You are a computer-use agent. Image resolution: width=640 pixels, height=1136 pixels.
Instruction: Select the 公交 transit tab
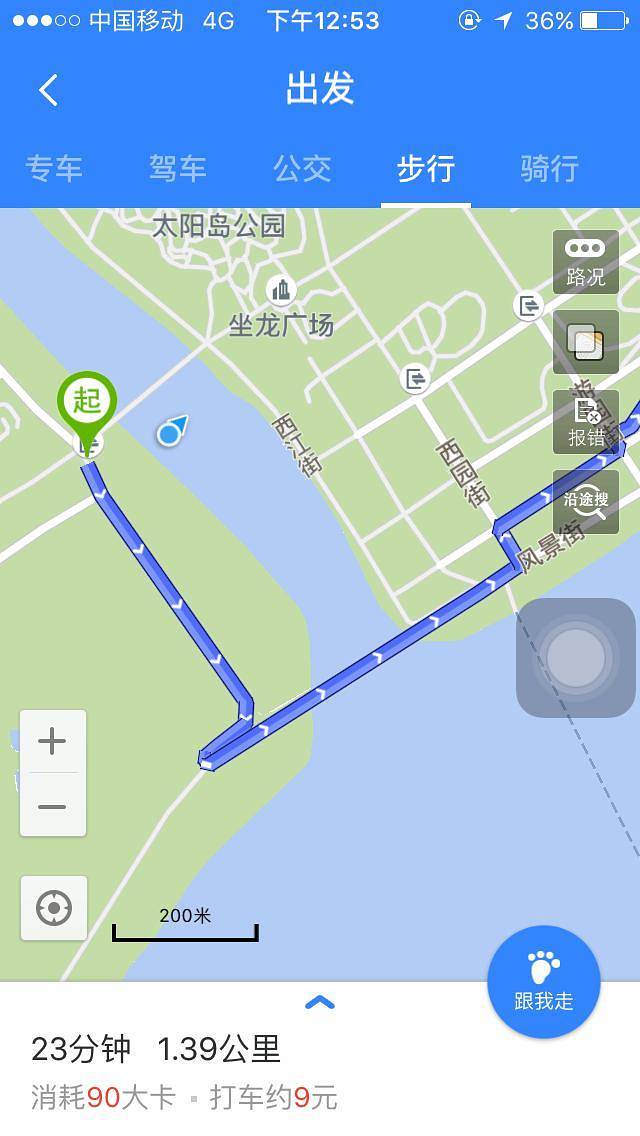[302, 168]
